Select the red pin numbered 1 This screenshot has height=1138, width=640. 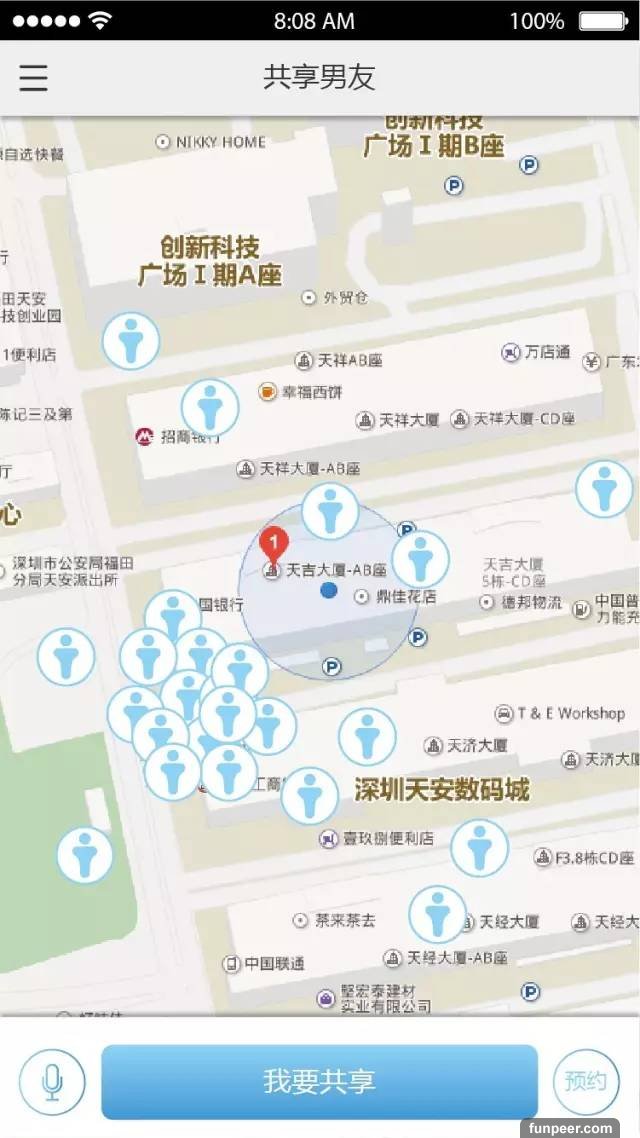tap(274, 545)
